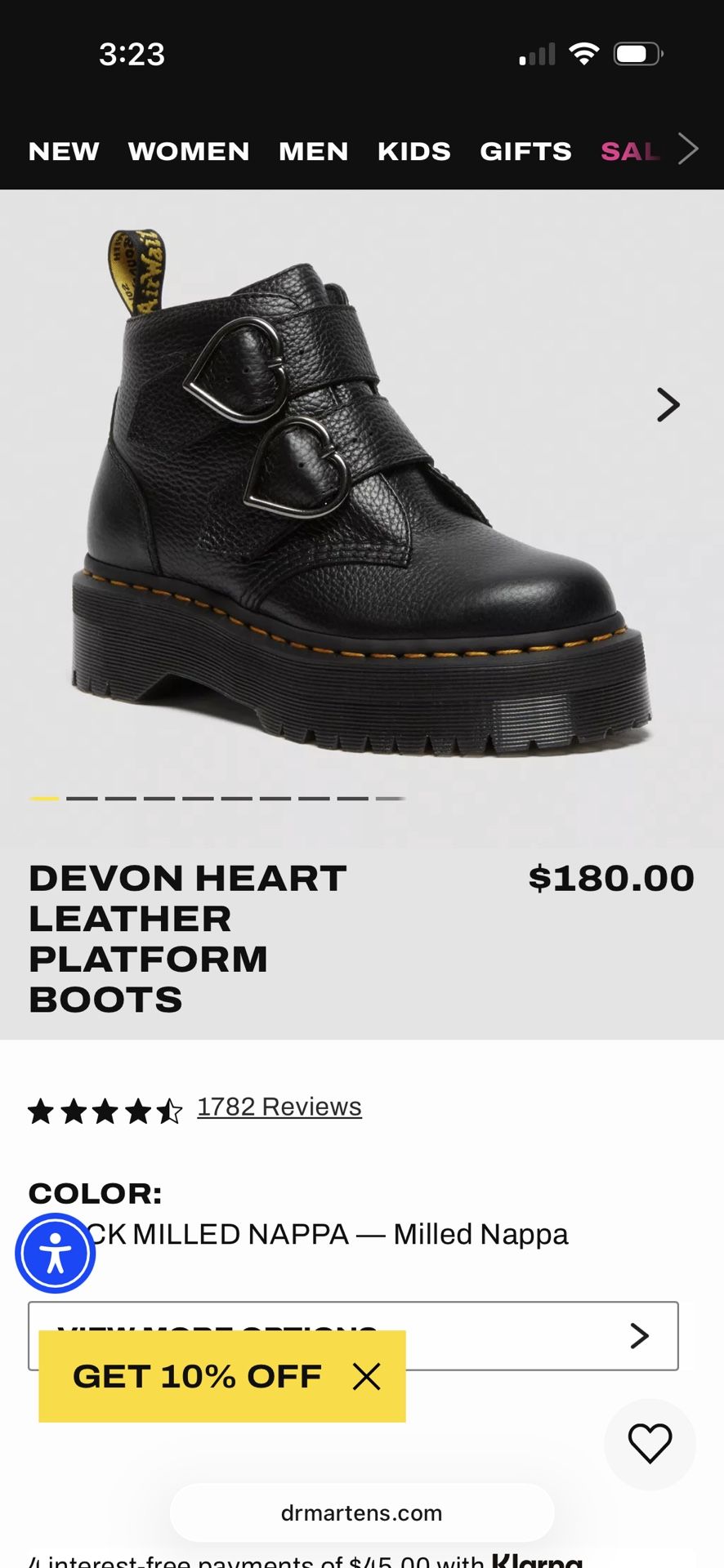Toggle the wishlist heart for the boots
This screenshot has width=724, height=1568.
[x=650, y=1444]
